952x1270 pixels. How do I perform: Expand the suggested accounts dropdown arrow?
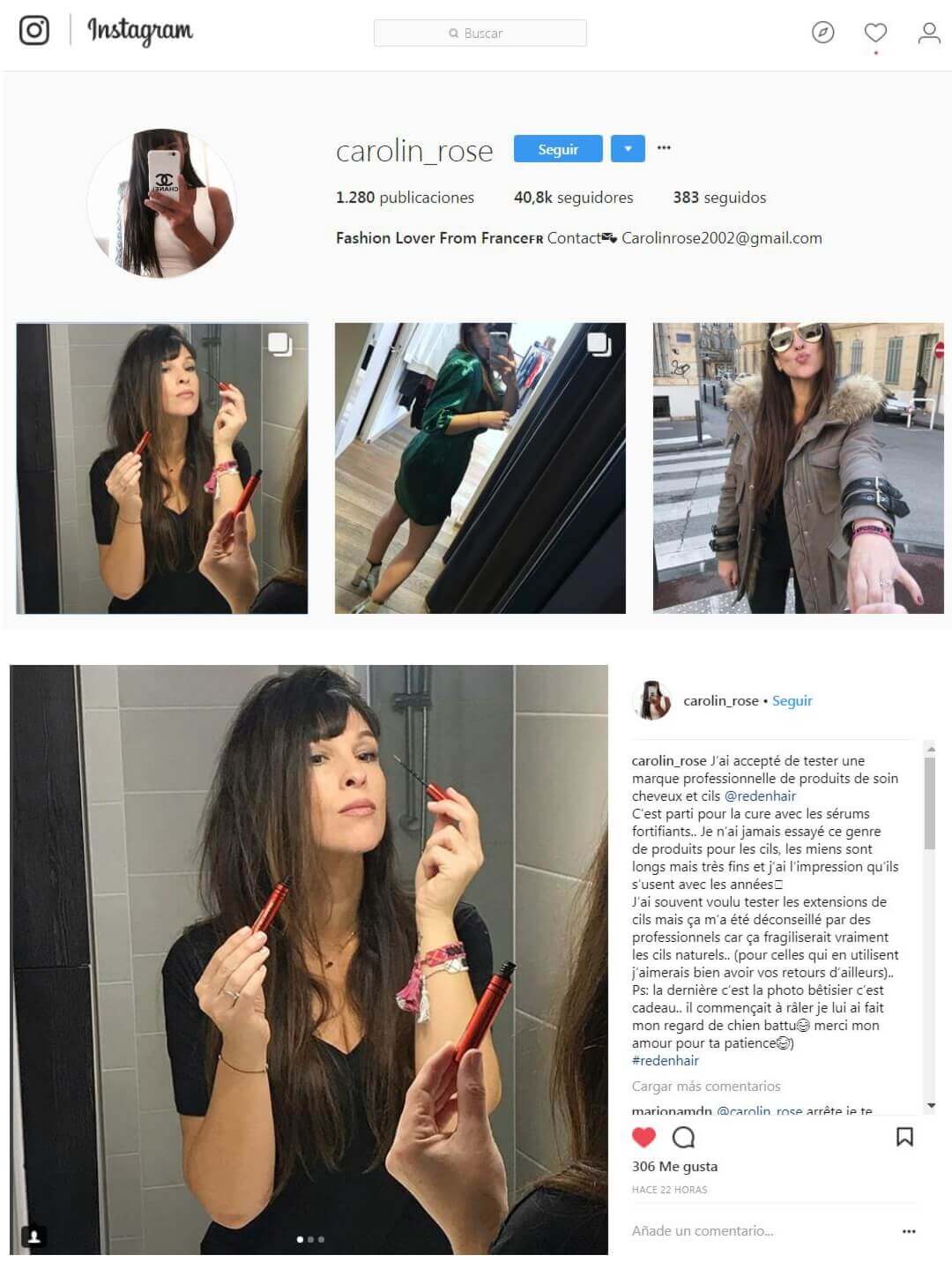[x=628, y=149]
